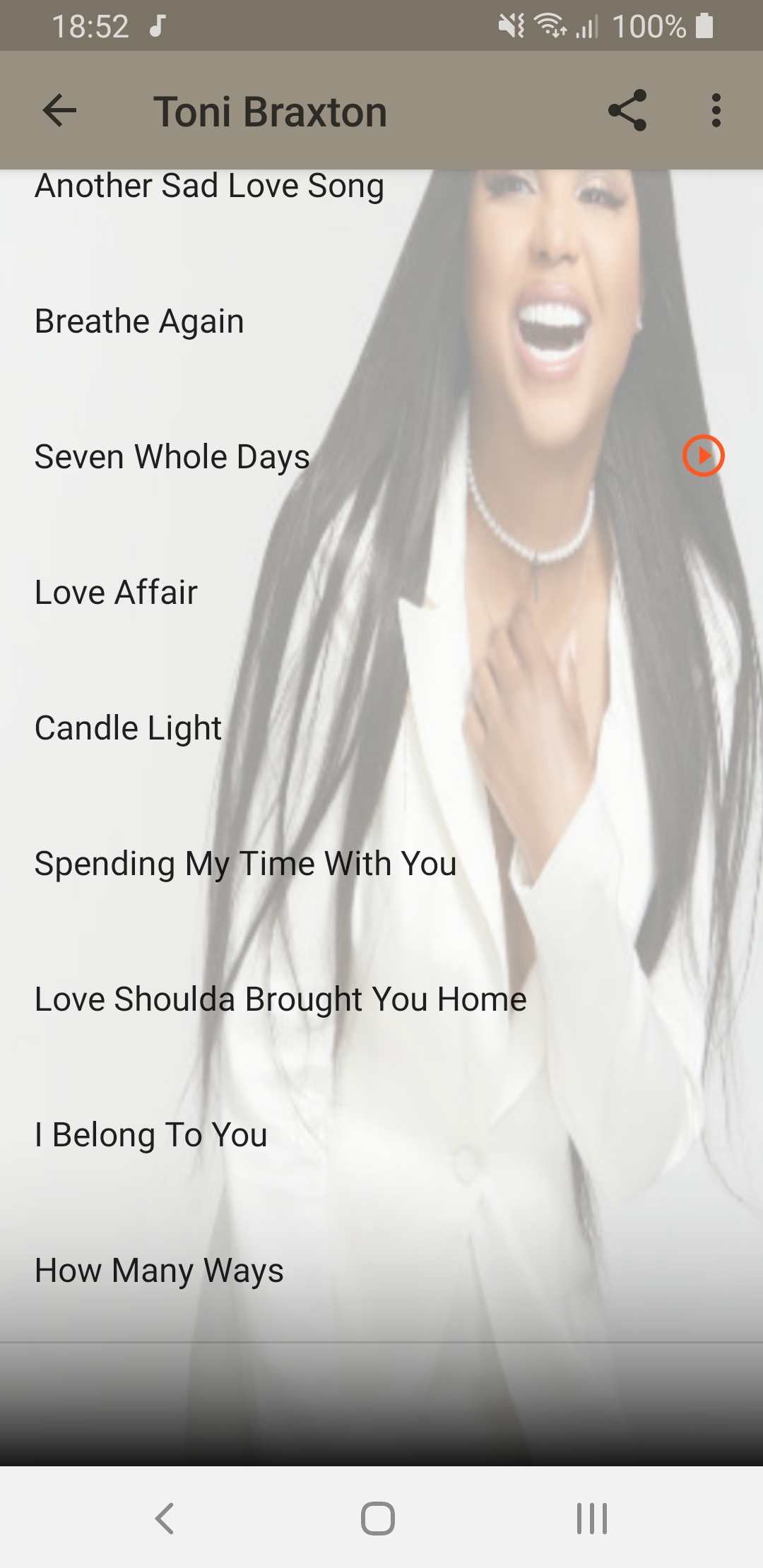Select the song Another Sad Love Song

208,186
